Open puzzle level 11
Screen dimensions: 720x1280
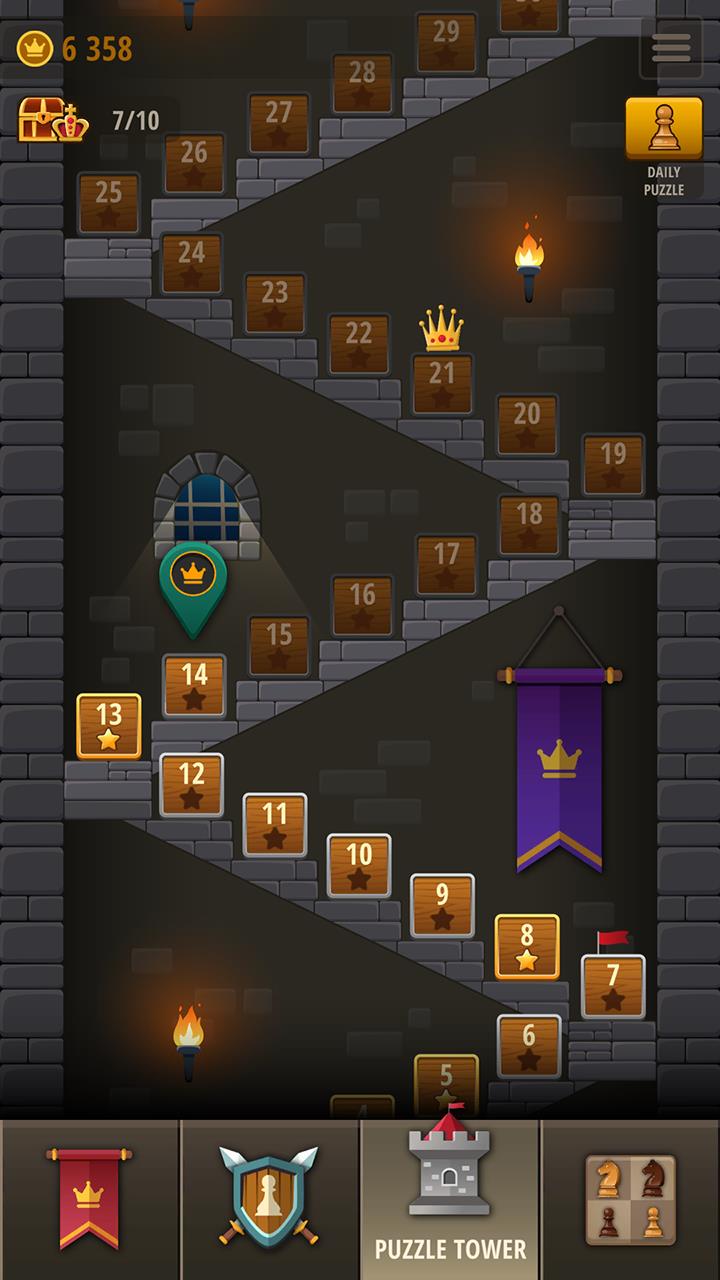pyautogui.click(x=275, y=825)
